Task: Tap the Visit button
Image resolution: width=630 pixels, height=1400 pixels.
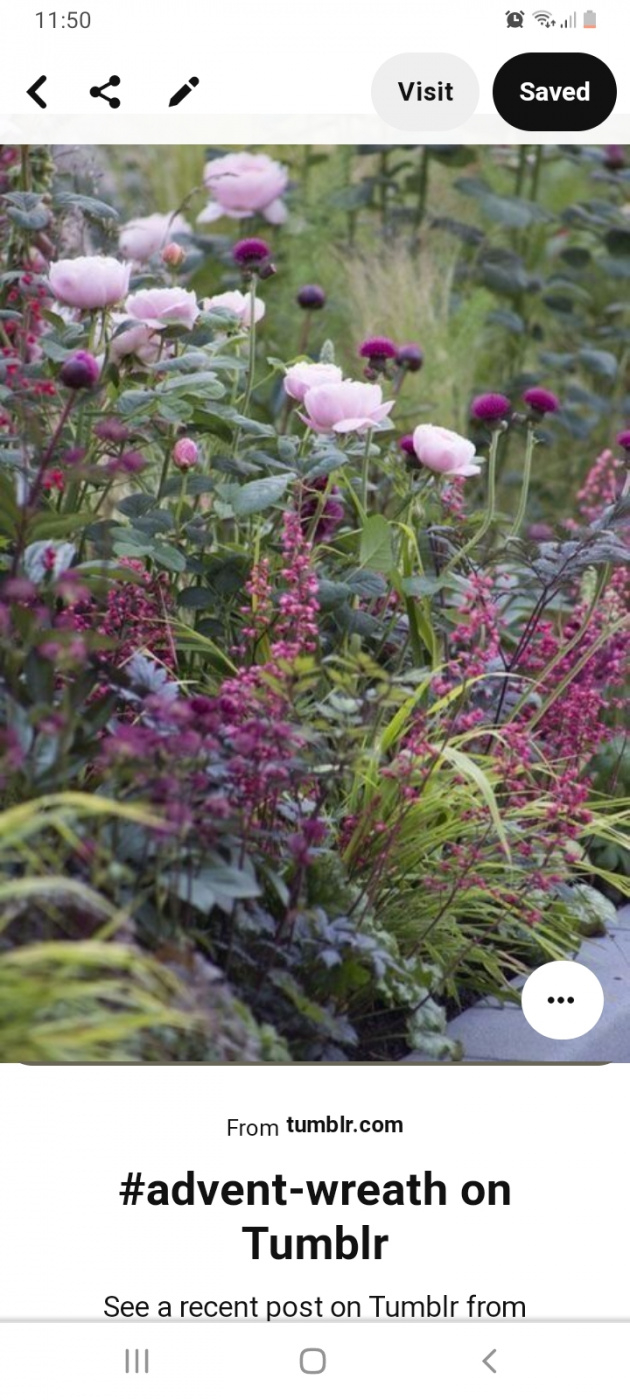Action: (425, 92)
